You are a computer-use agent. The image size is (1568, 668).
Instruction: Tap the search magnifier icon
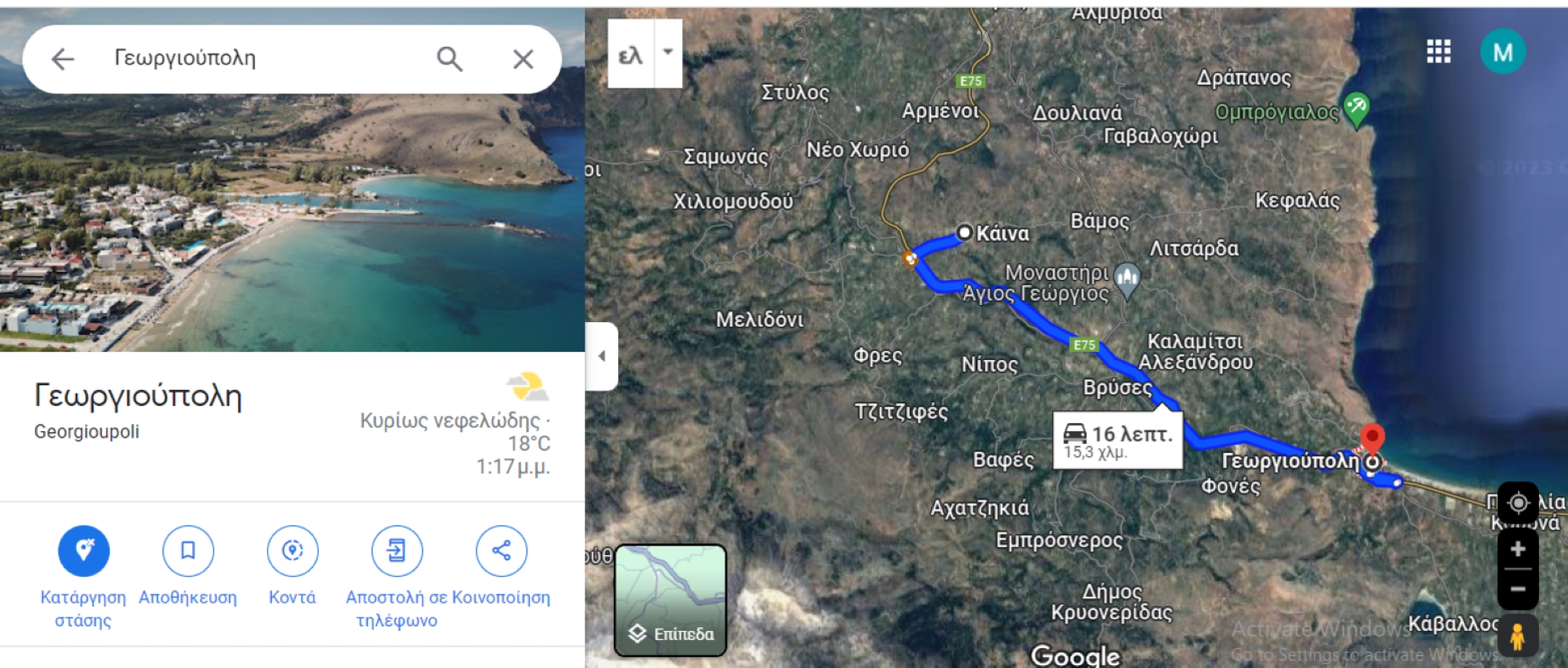click(449, 59)
